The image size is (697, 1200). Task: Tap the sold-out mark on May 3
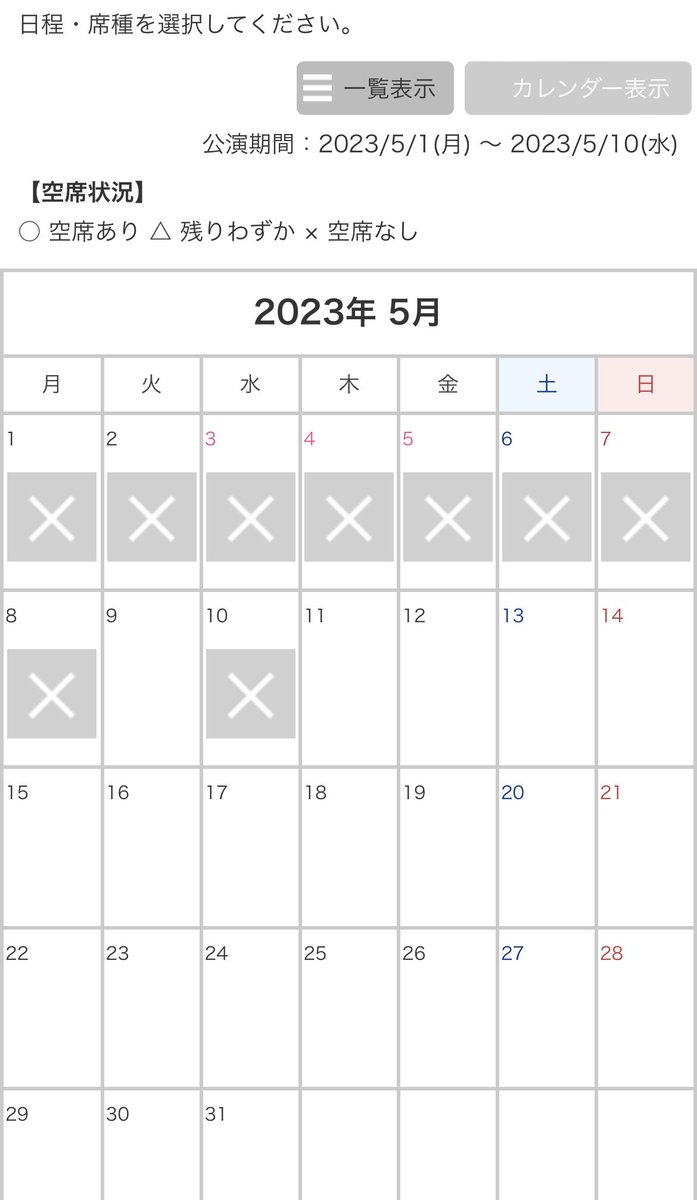point(250,517)
